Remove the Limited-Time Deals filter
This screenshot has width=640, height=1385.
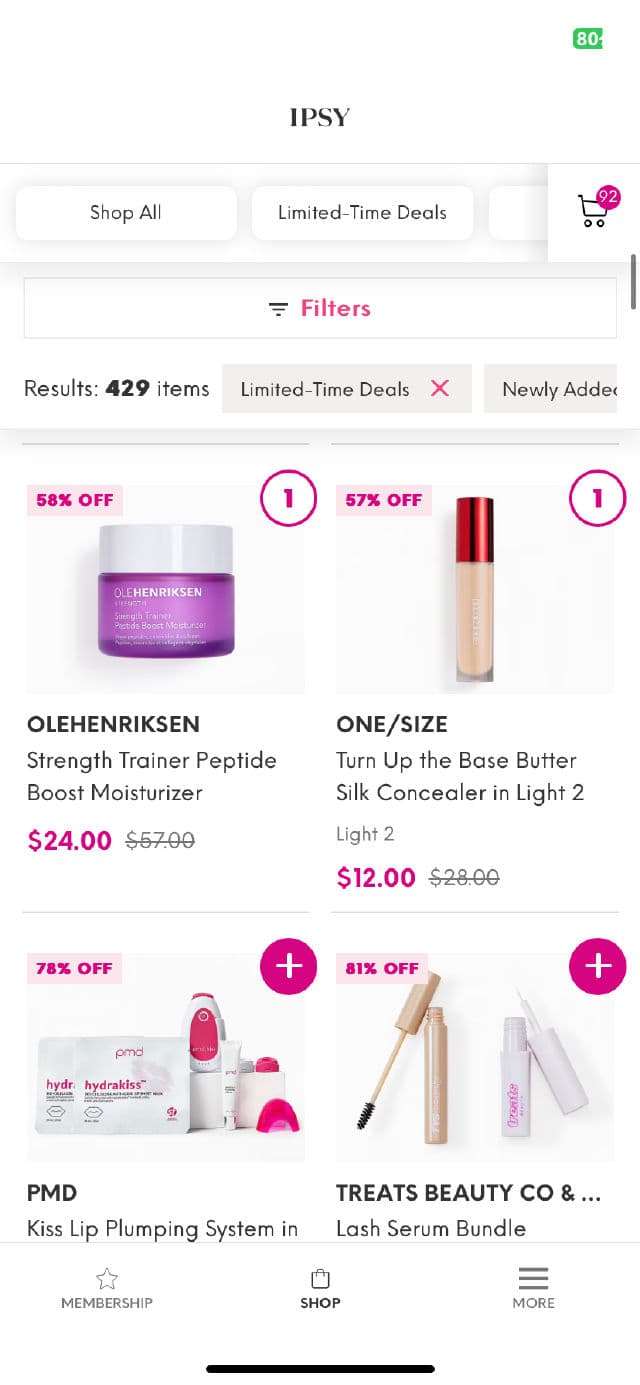(x=440, y=389)
